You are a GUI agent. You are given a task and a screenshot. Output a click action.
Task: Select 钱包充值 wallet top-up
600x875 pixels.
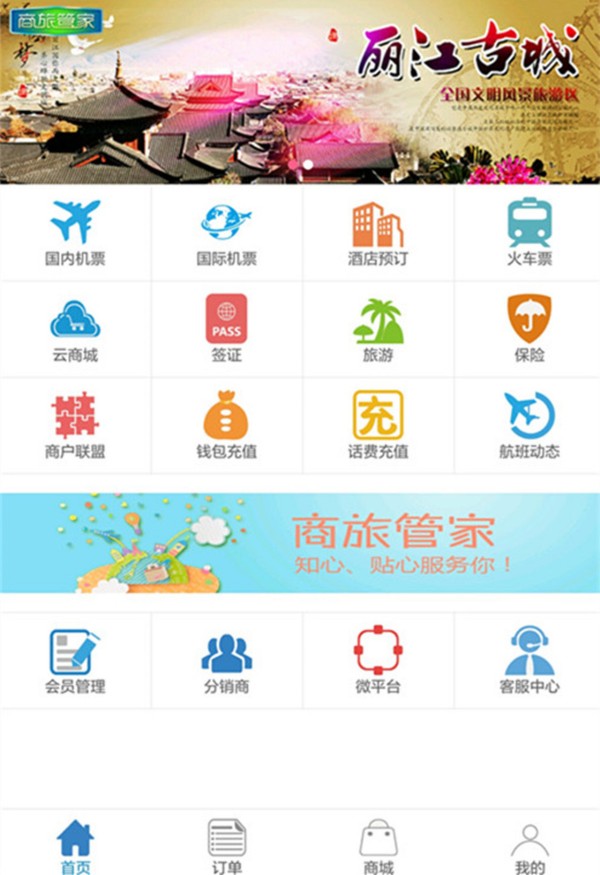tap(226, 424)
